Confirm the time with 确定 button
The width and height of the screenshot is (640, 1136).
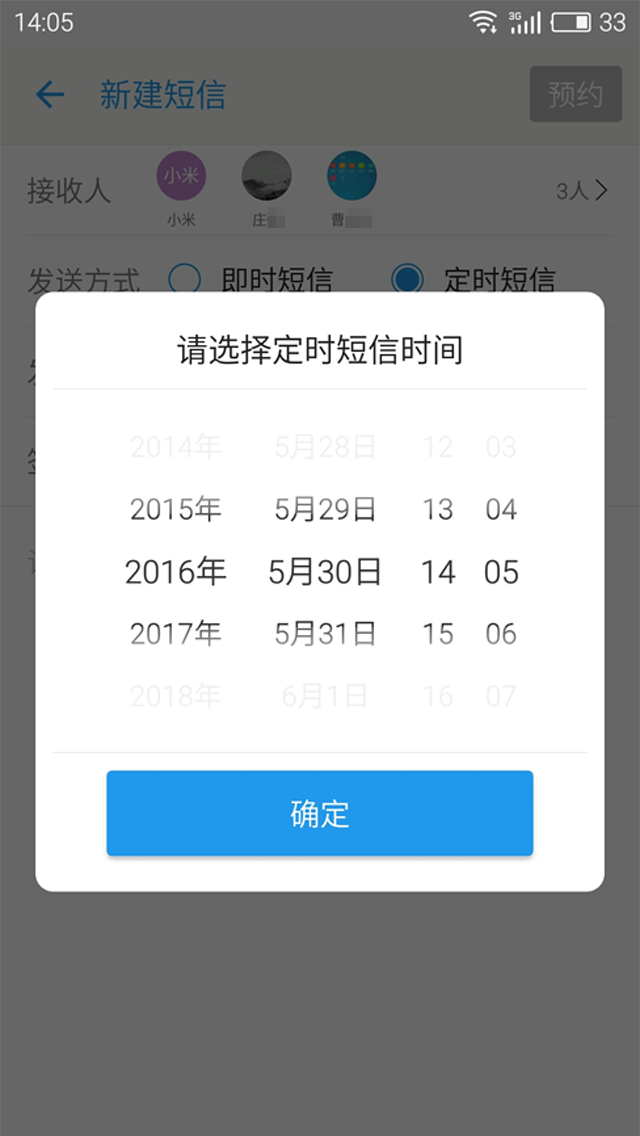[x=319, y=813]
